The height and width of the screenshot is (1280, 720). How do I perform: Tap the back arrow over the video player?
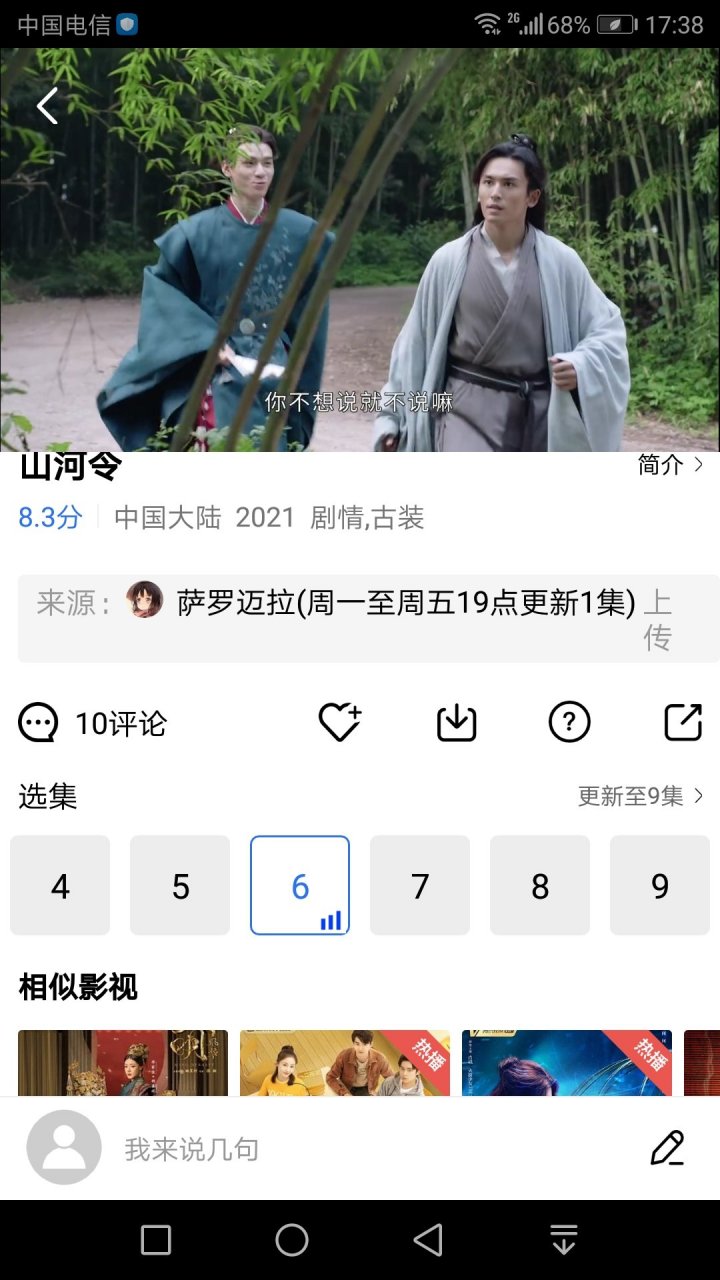[46, 104]
